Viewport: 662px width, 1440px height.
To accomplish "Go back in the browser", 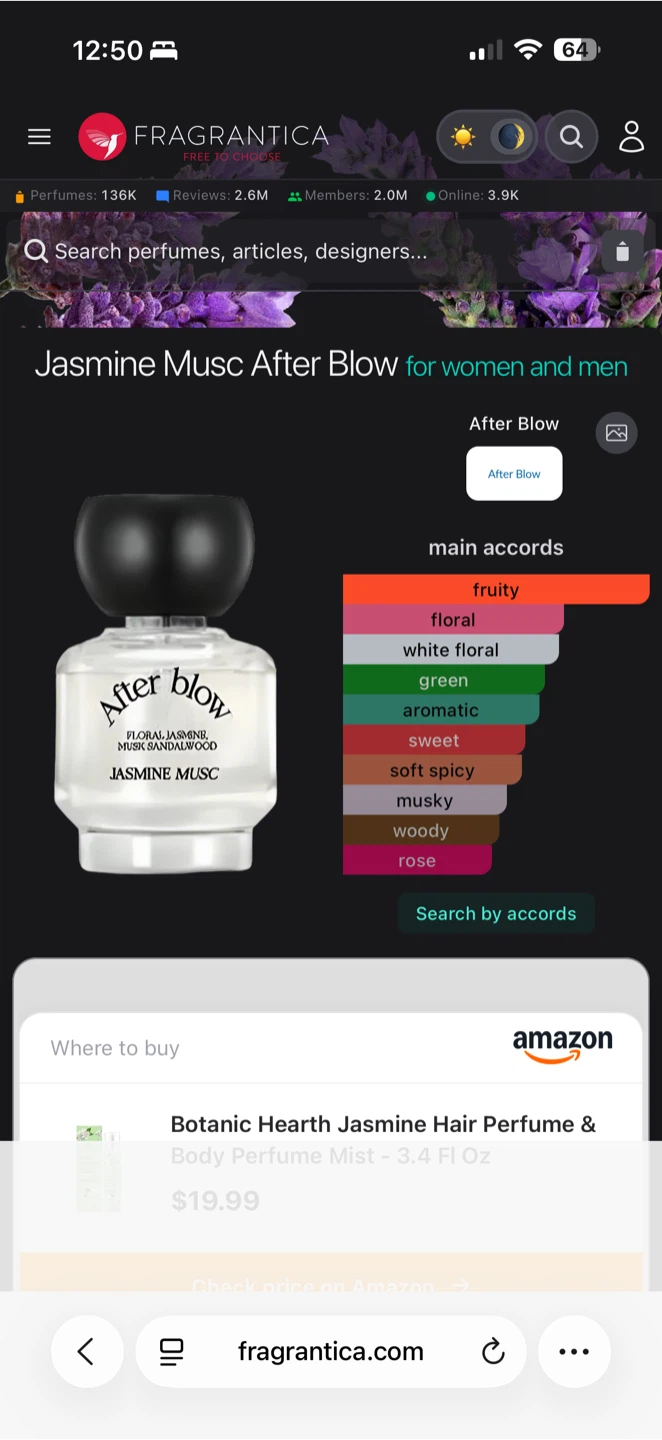I will click(87, 1352).
